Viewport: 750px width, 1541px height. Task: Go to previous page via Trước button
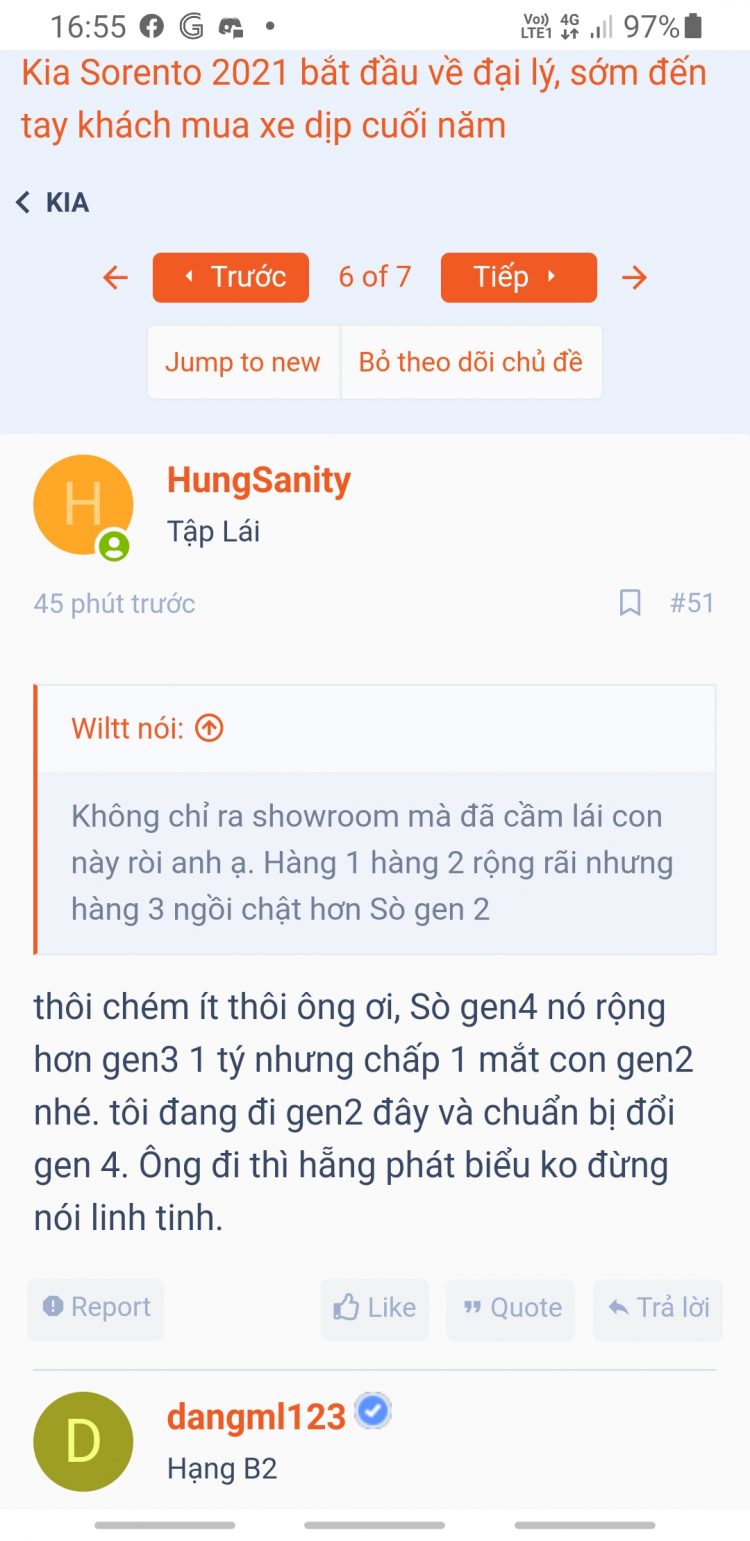(x=231, y=277)
